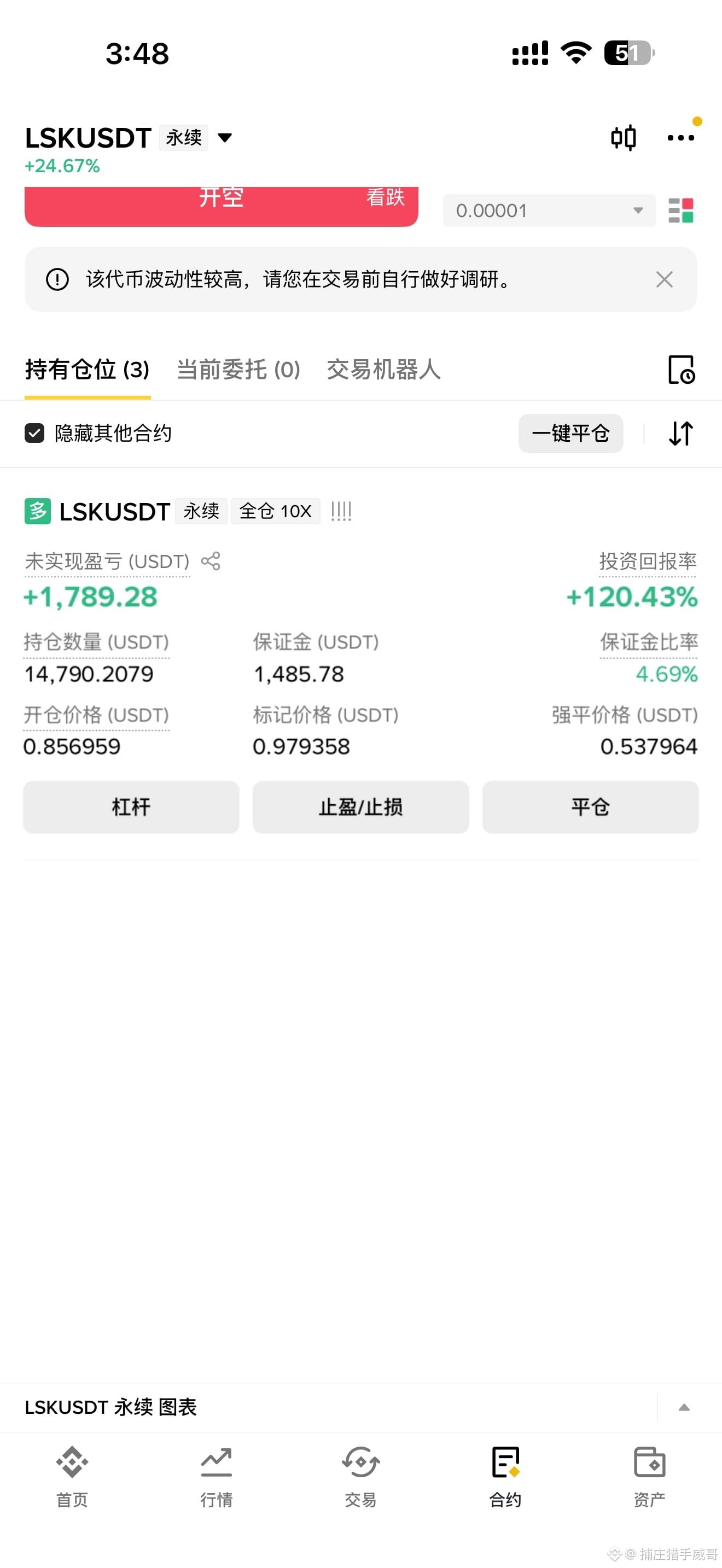Open the 0.00001 price precision dropdown
Viewport: 722px width, 1568px height.
(549, 210)
